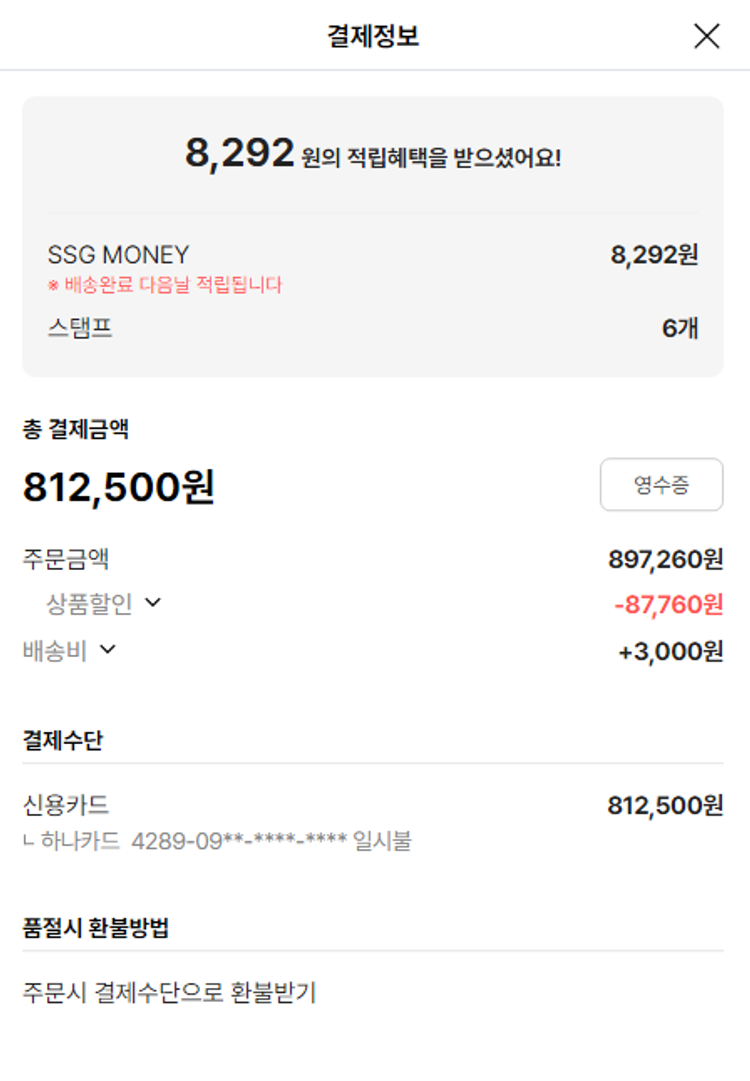Image resolution: width=750 pixels, height=1081 pixels.
Task: Expand the 상품할인 discount details
Action: point(152,602)
